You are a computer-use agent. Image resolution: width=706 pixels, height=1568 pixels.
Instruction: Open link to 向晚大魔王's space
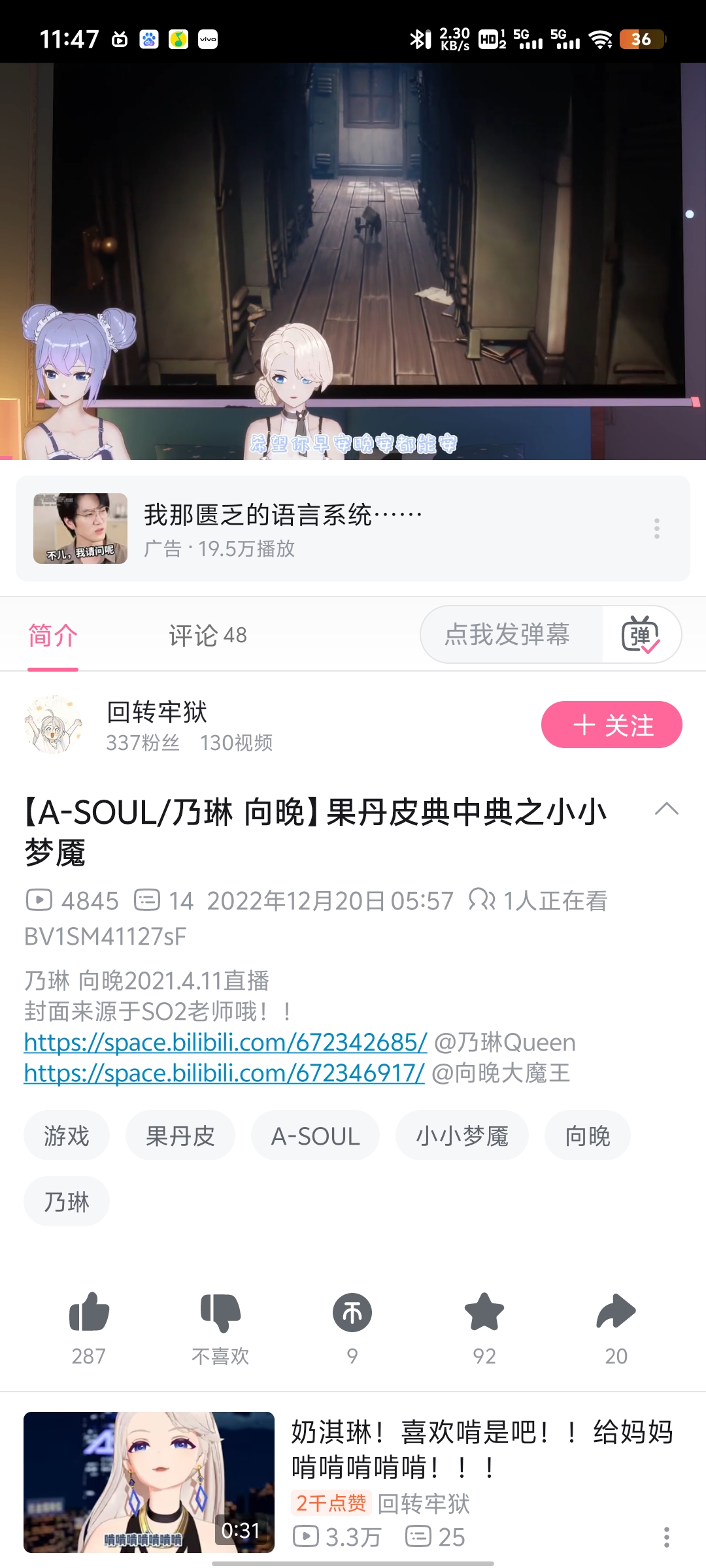pyautogui.click(x=224, y=1073)
